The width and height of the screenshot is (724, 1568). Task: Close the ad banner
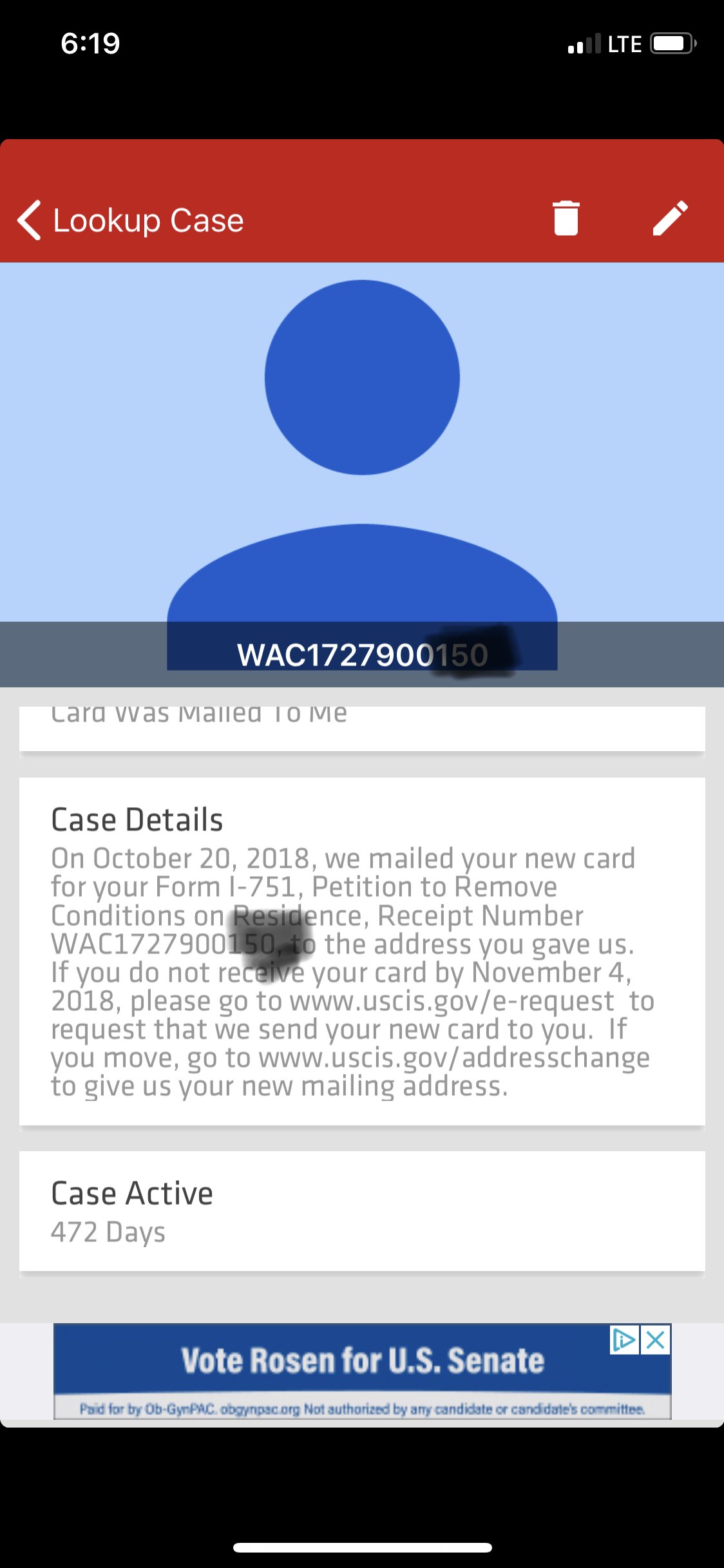click(x=656, y=1340)
